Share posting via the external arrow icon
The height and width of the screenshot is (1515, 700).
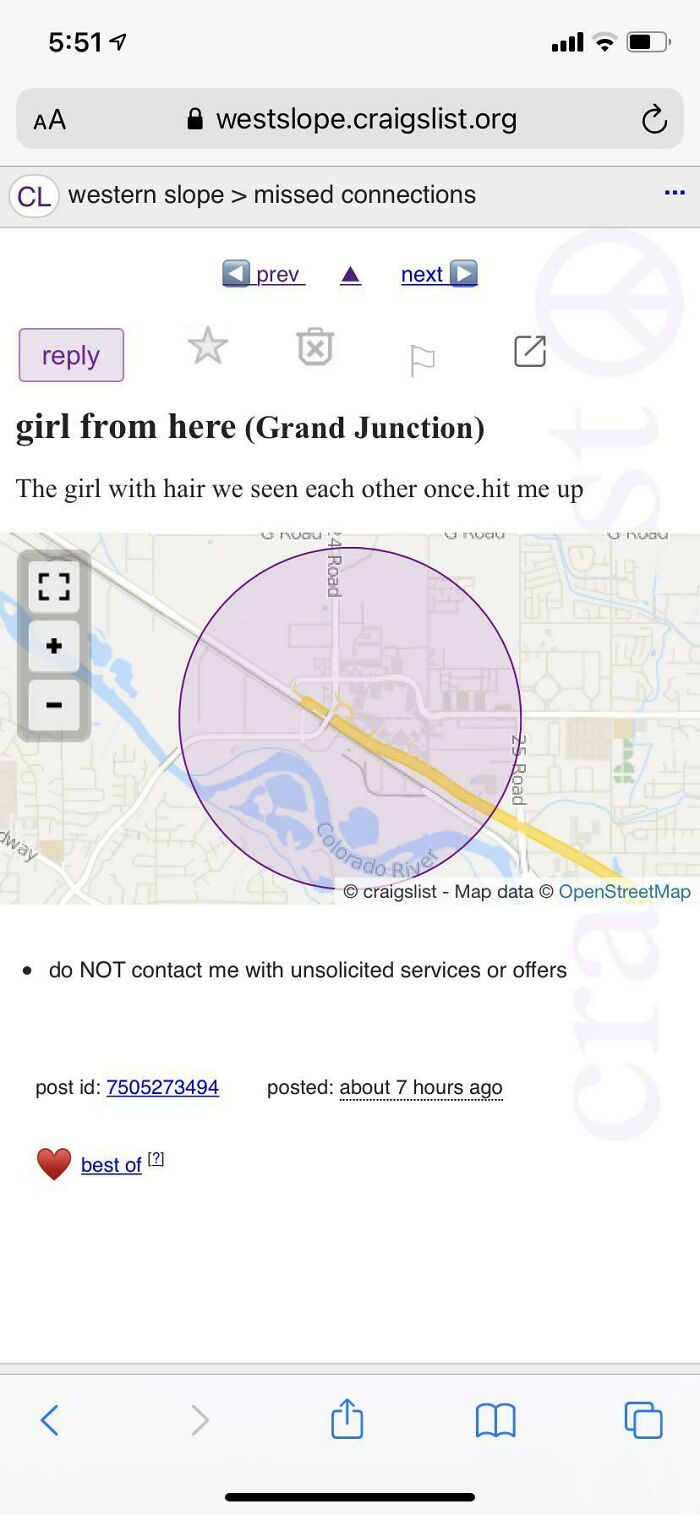coord(529,351)
